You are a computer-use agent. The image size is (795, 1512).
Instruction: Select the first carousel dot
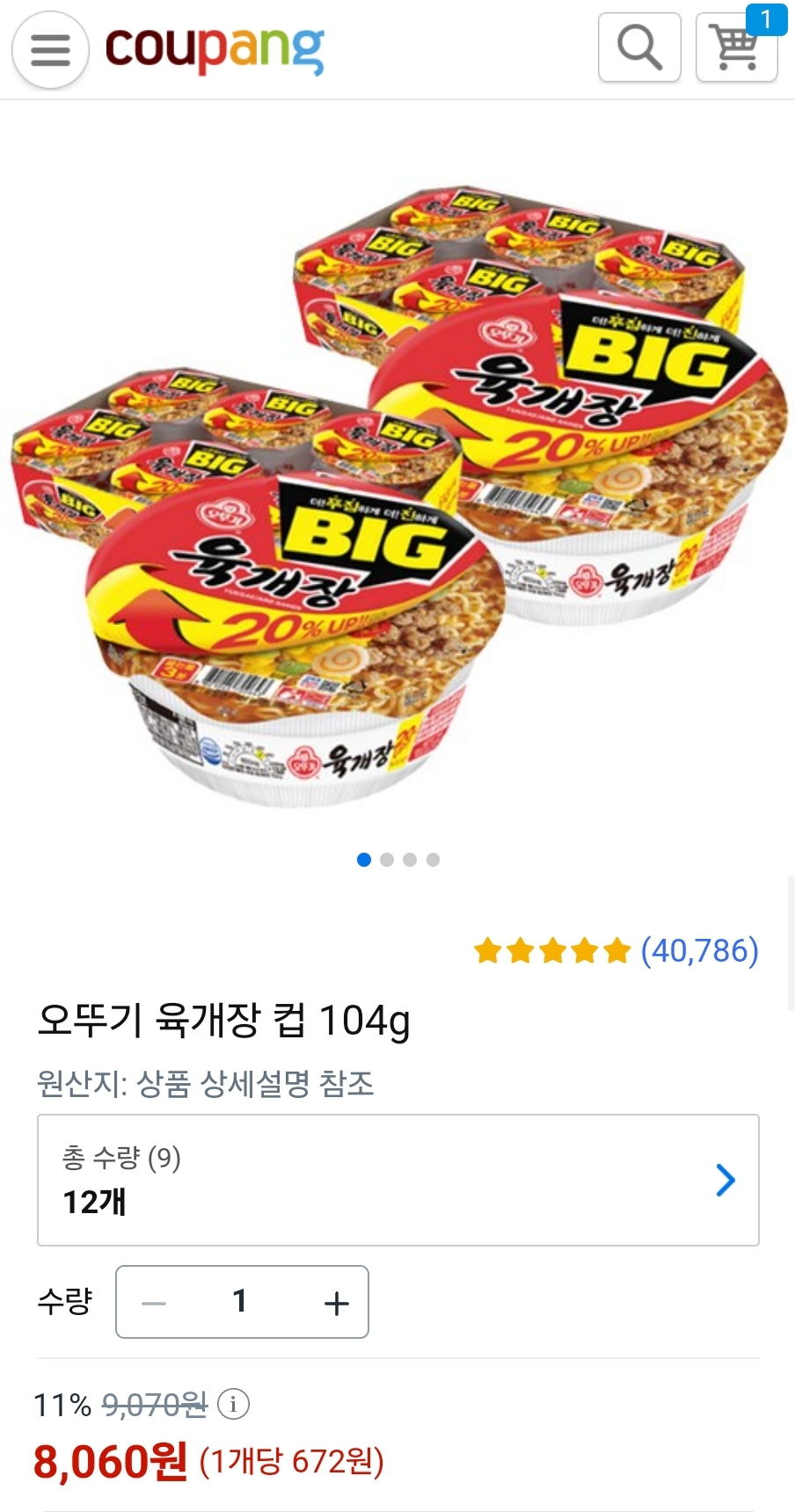[x=363, y=860]
